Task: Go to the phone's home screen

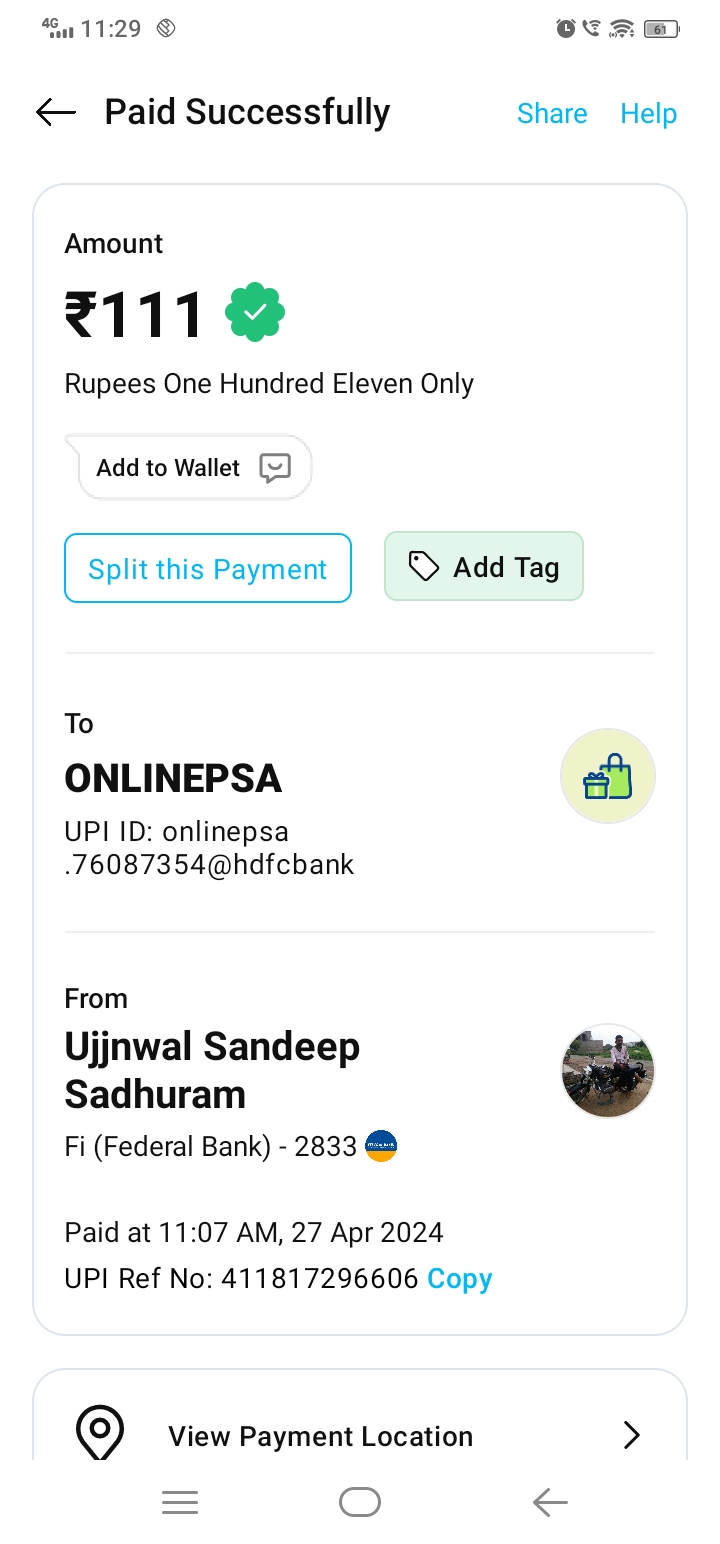Action: click(360, 1502)
